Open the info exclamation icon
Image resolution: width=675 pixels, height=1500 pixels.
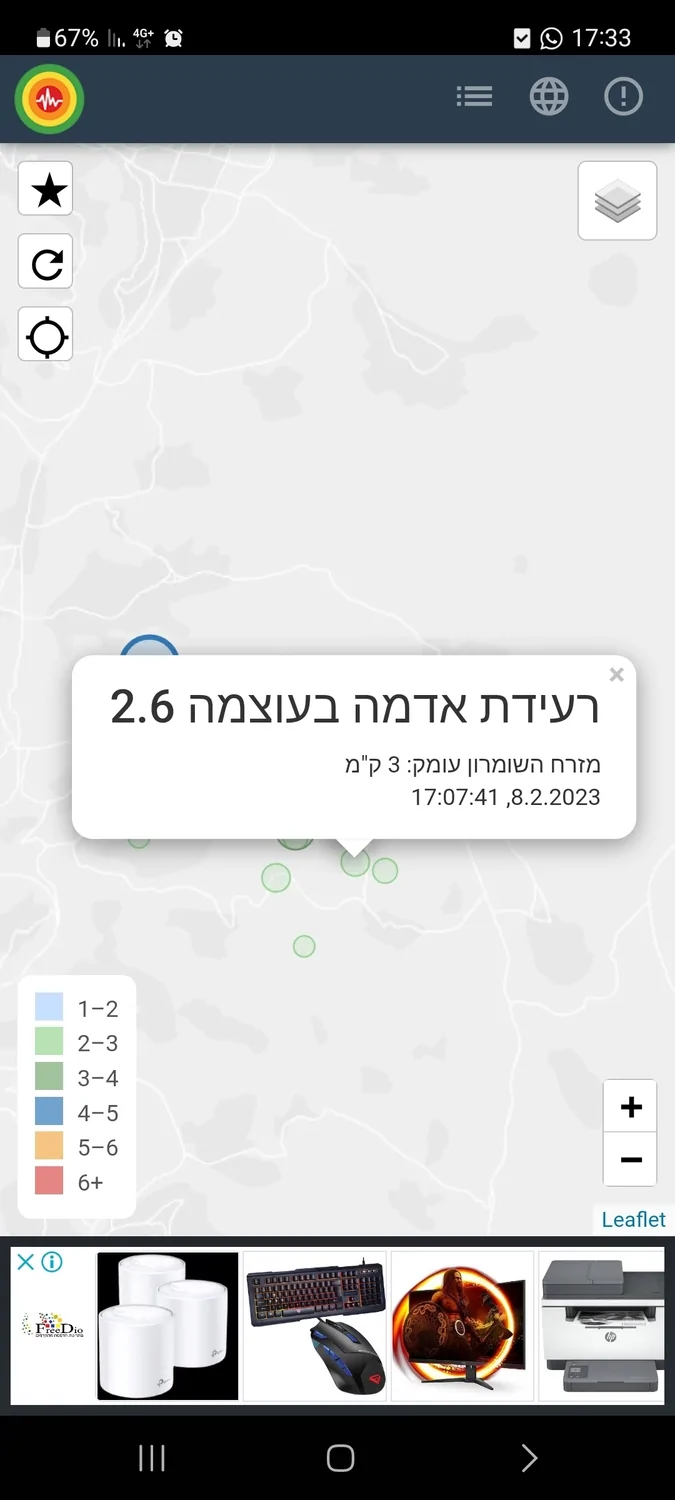click(x=623, y=97)
